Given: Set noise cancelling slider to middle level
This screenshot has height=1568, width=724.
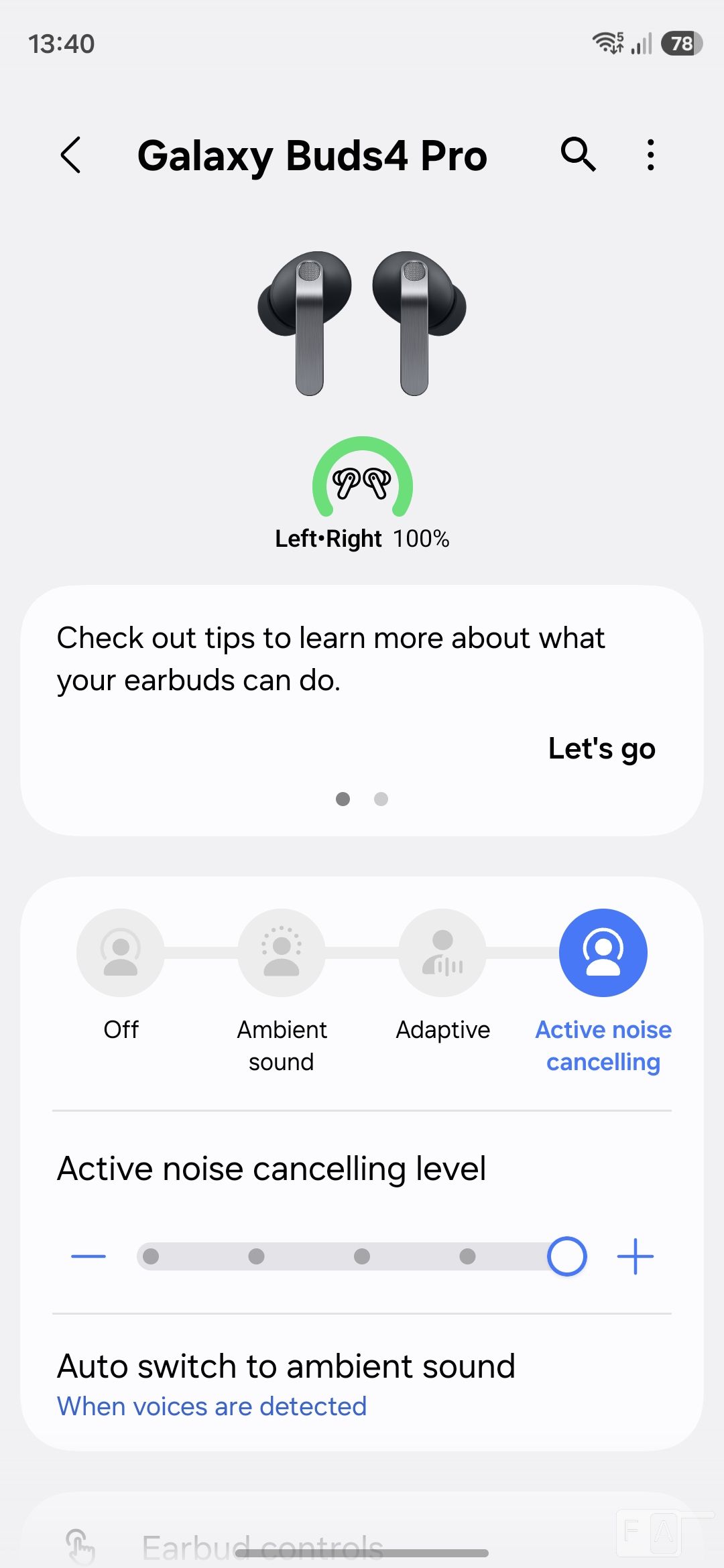Looking at the screenshot, I should [362, 1256].
